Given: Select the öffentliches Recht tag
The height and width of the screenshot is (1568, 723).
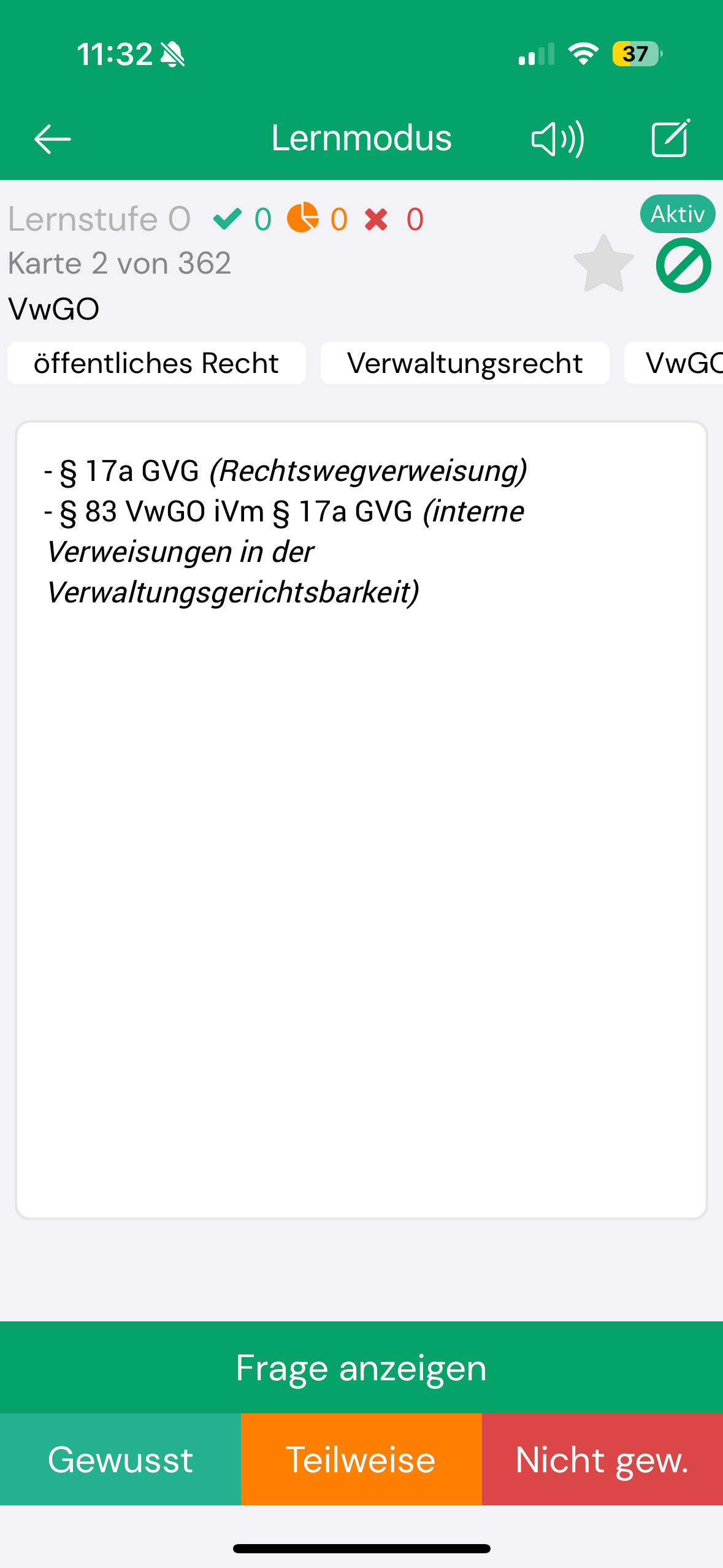Looking at the screenshot, I should (156, 363).
